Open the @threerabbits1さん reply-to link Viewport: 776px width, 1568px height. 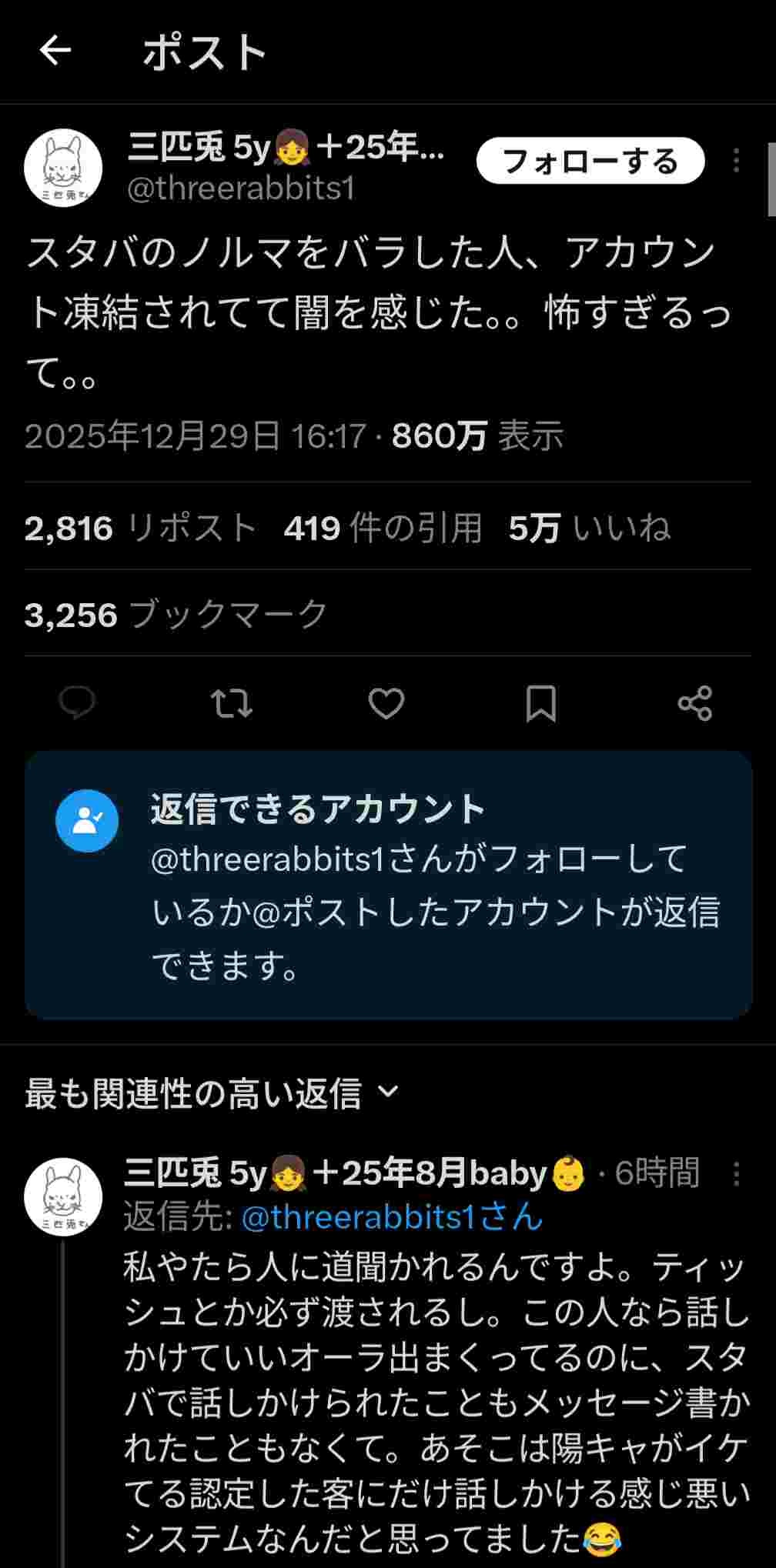pos(392,1217)
